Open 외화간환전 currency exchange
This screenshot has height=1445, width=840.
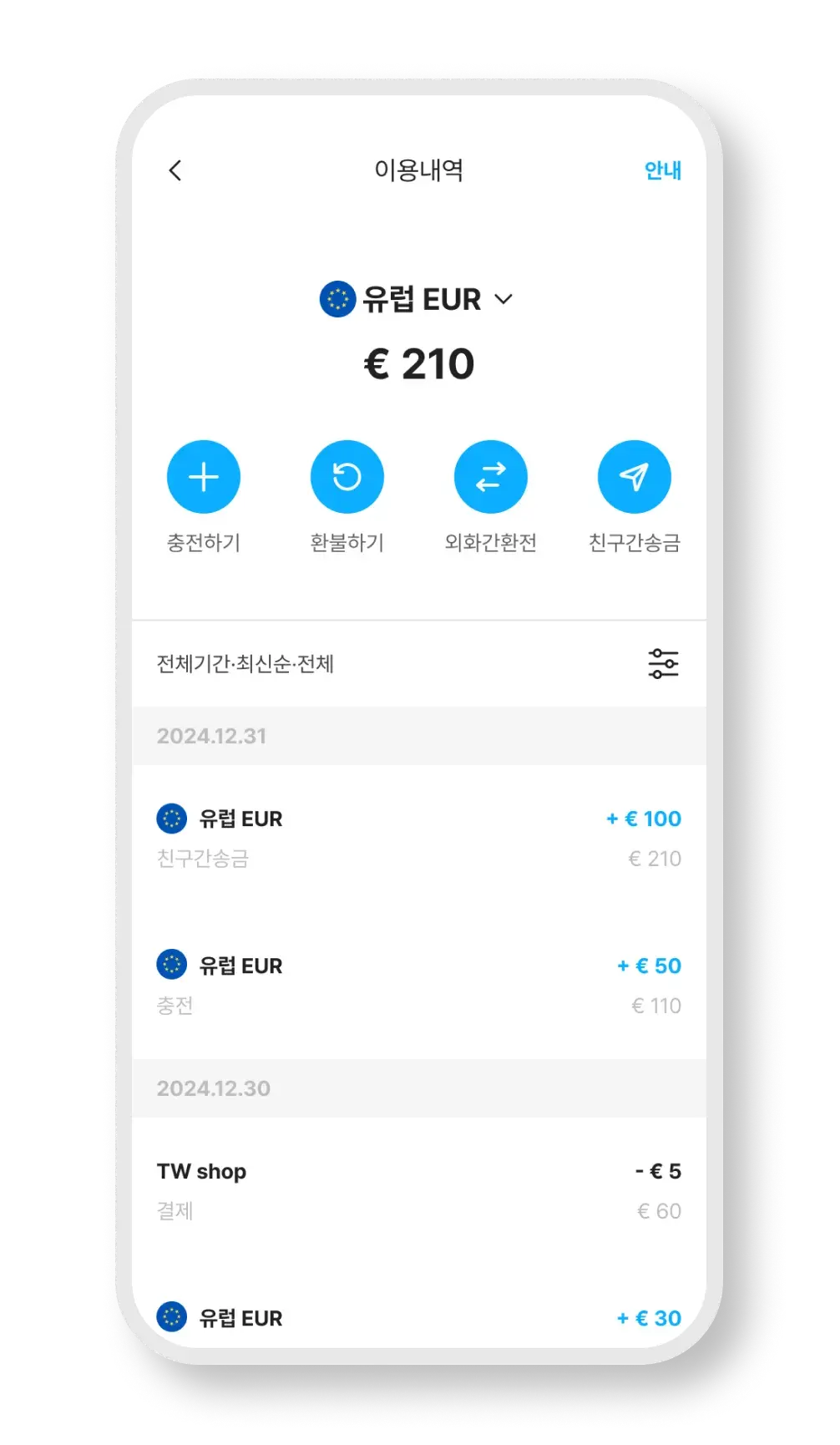(x=490, y=477)
